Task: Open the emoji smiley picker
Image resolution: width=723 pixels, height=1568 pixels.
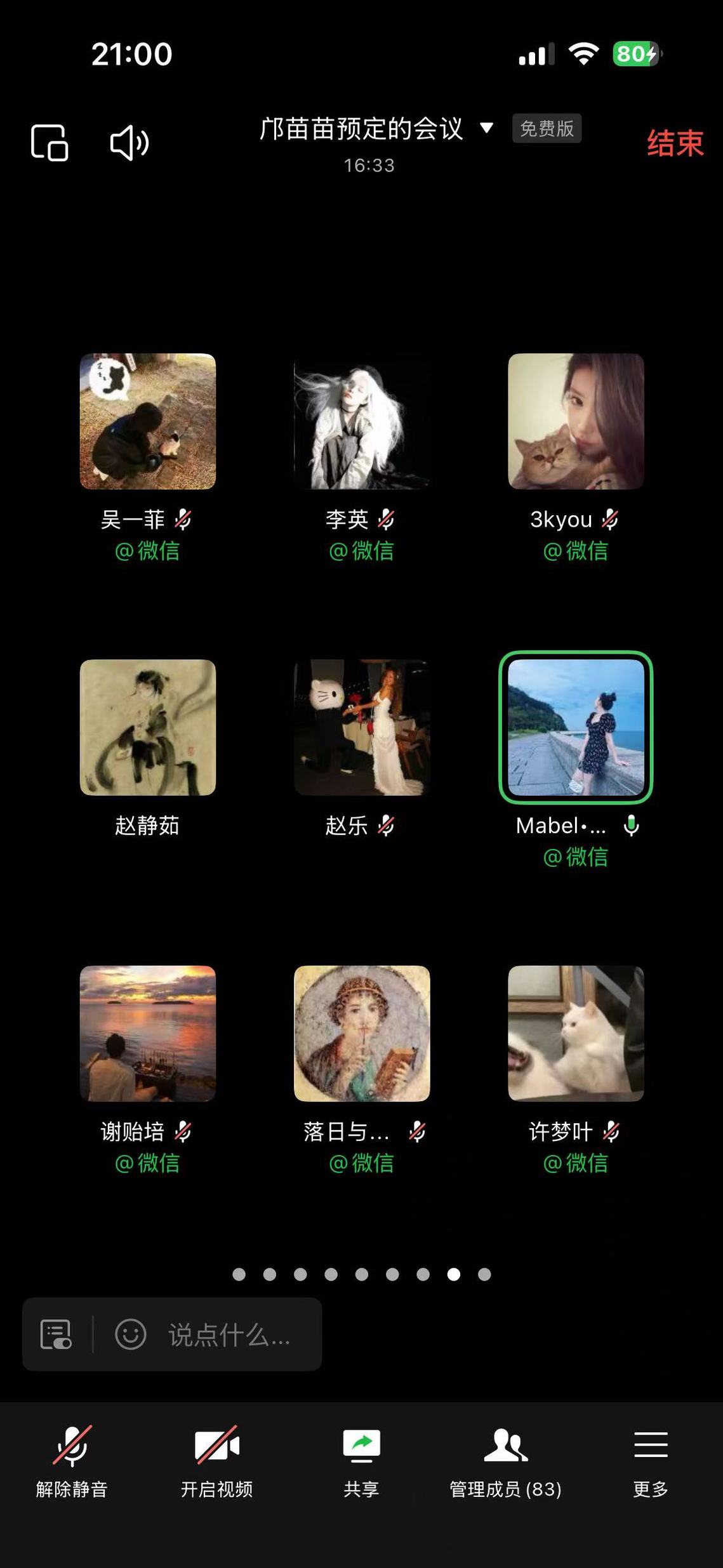Action: pyautogui.click(x=130, y=1334)
